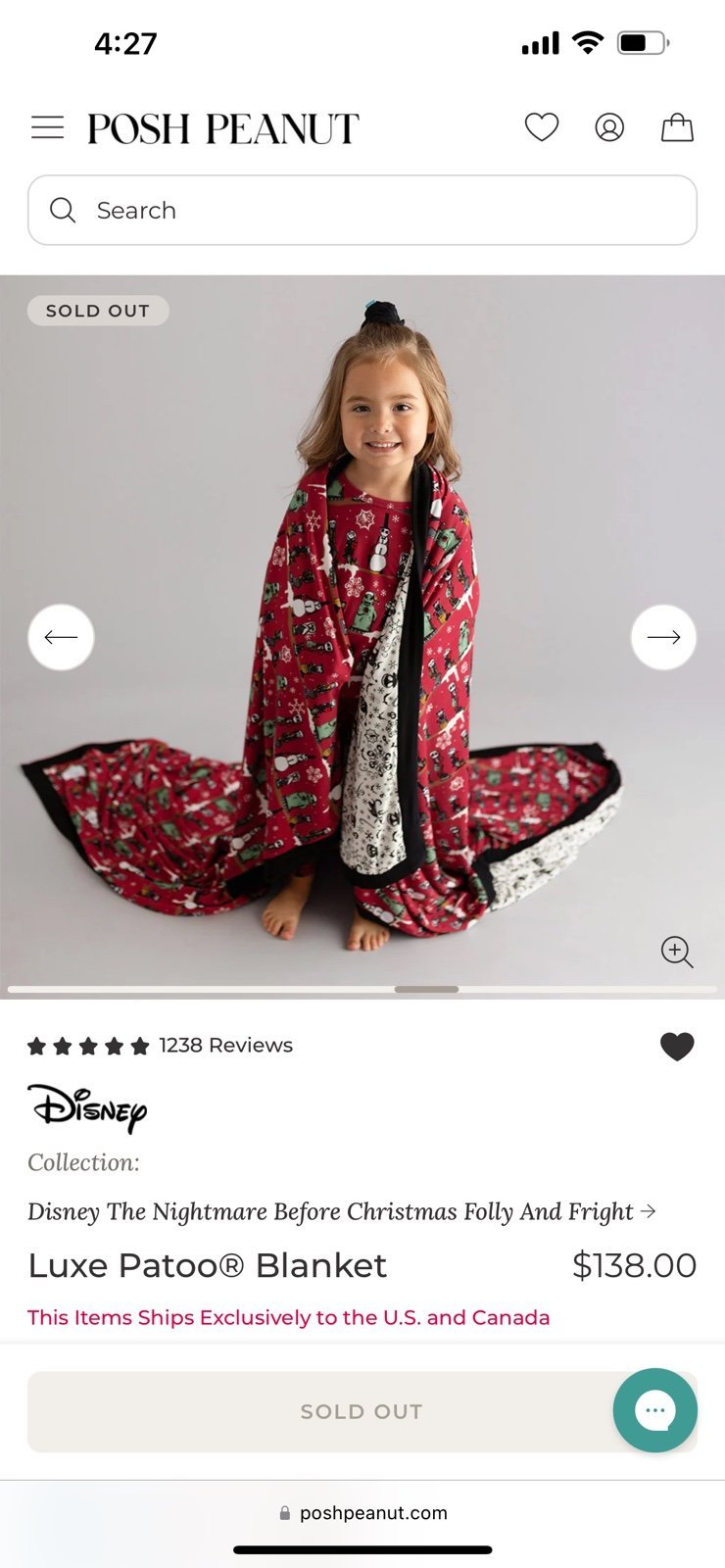Tap the Search field
The image size is (725, 1568).
click(362, 210)
